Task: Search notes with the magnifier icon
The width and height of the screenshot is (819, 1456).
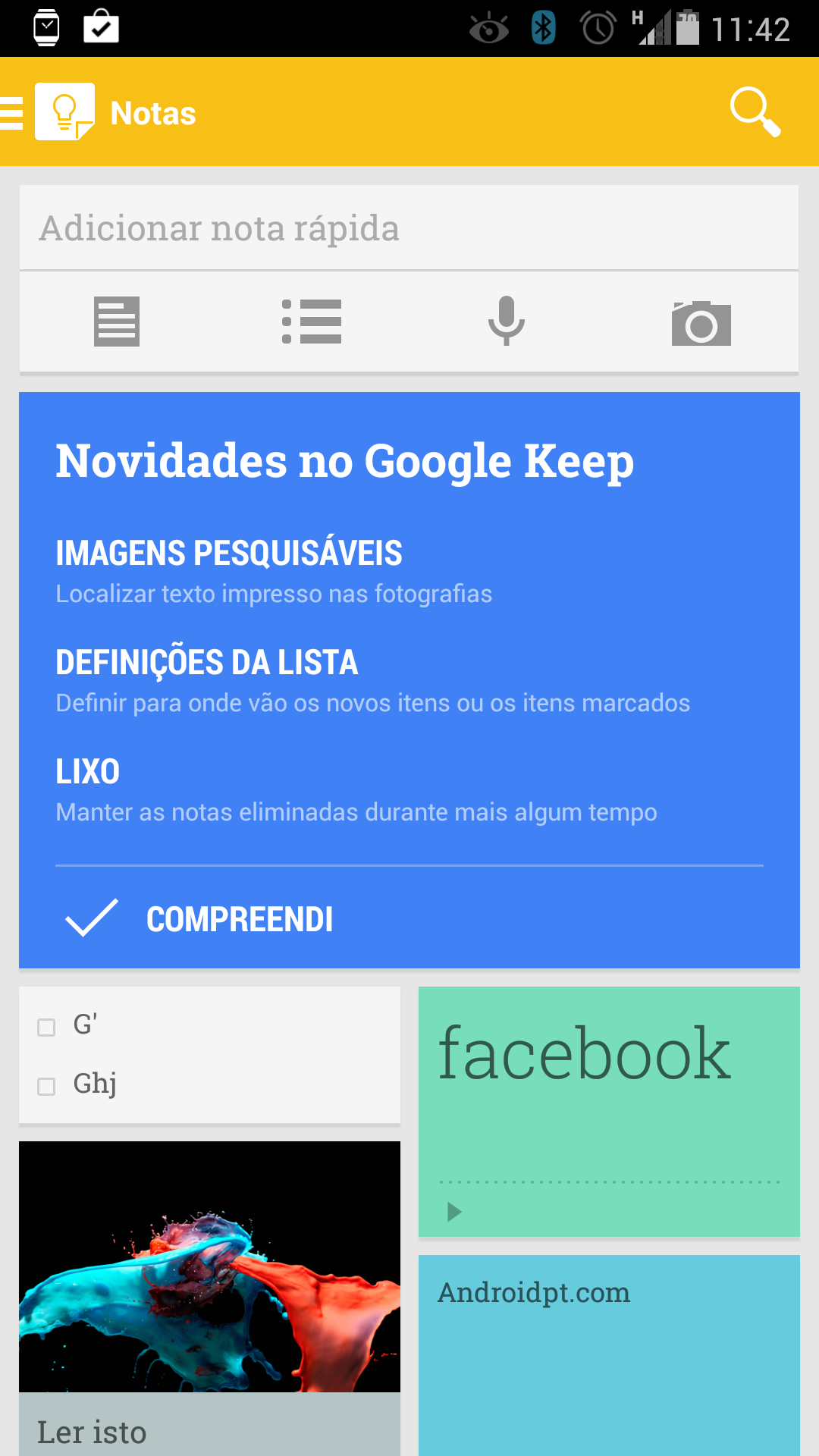Action: (755, 112)
